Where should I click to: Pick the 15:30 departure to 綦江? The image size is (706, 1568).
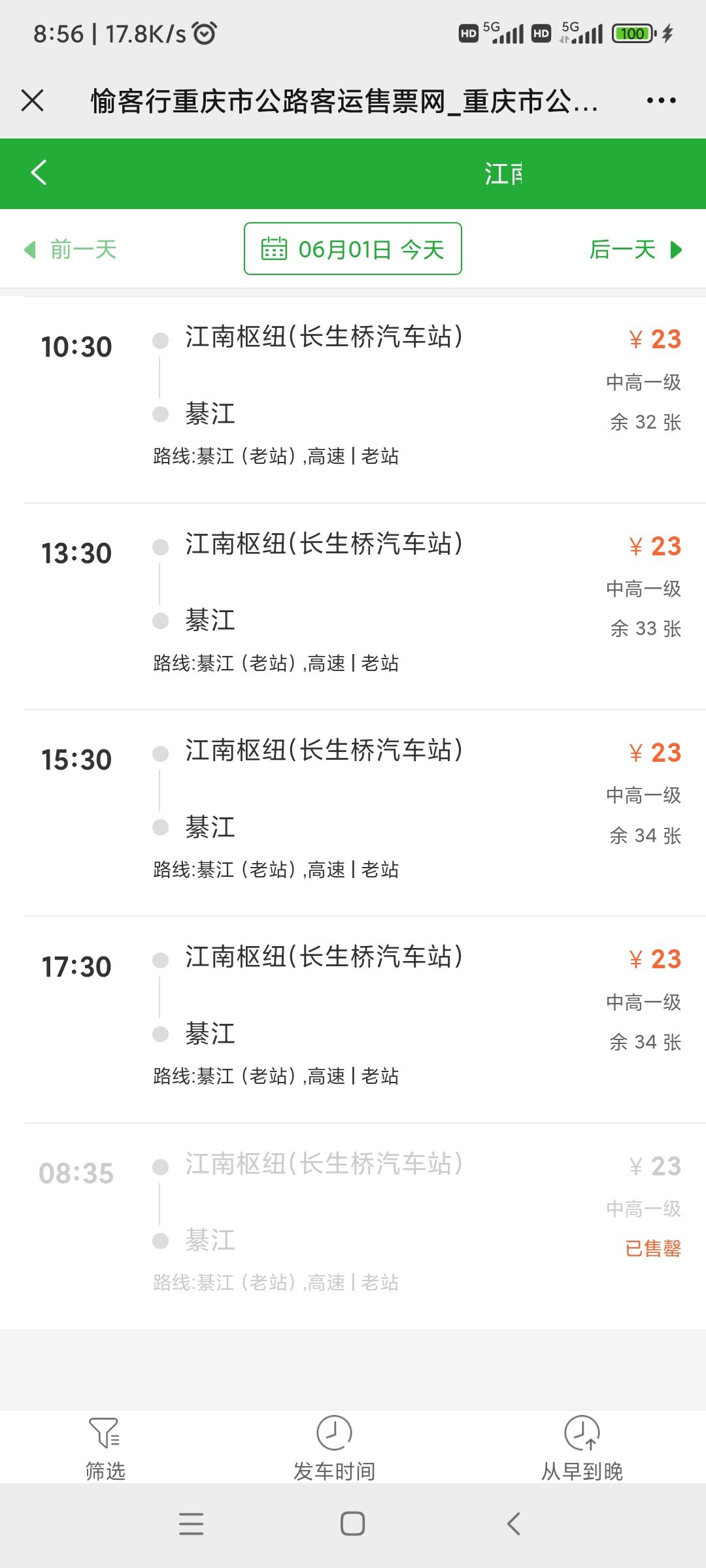click(353, 813)
